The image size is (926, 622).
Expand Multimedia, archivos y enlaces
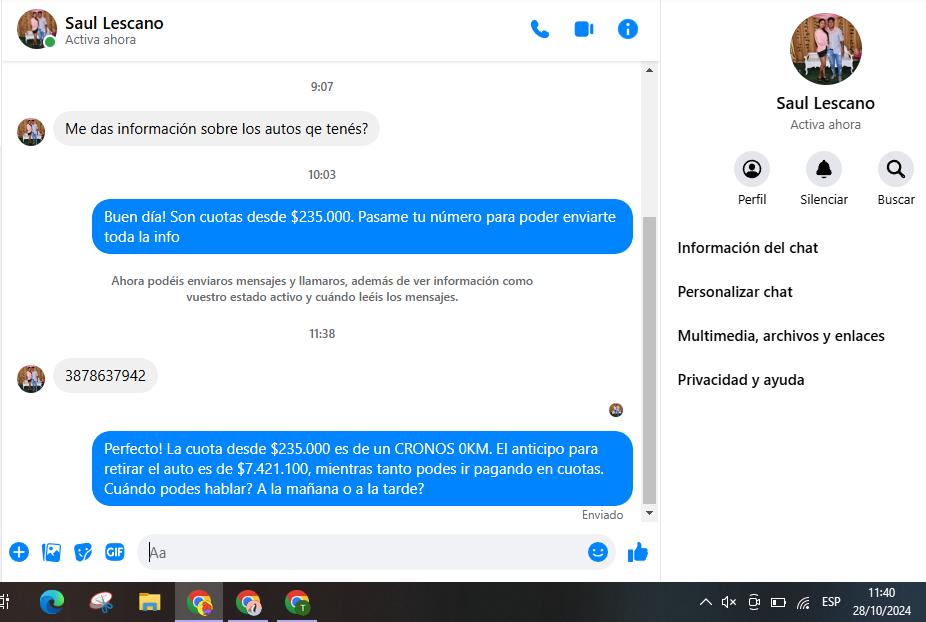click(781, 336)
